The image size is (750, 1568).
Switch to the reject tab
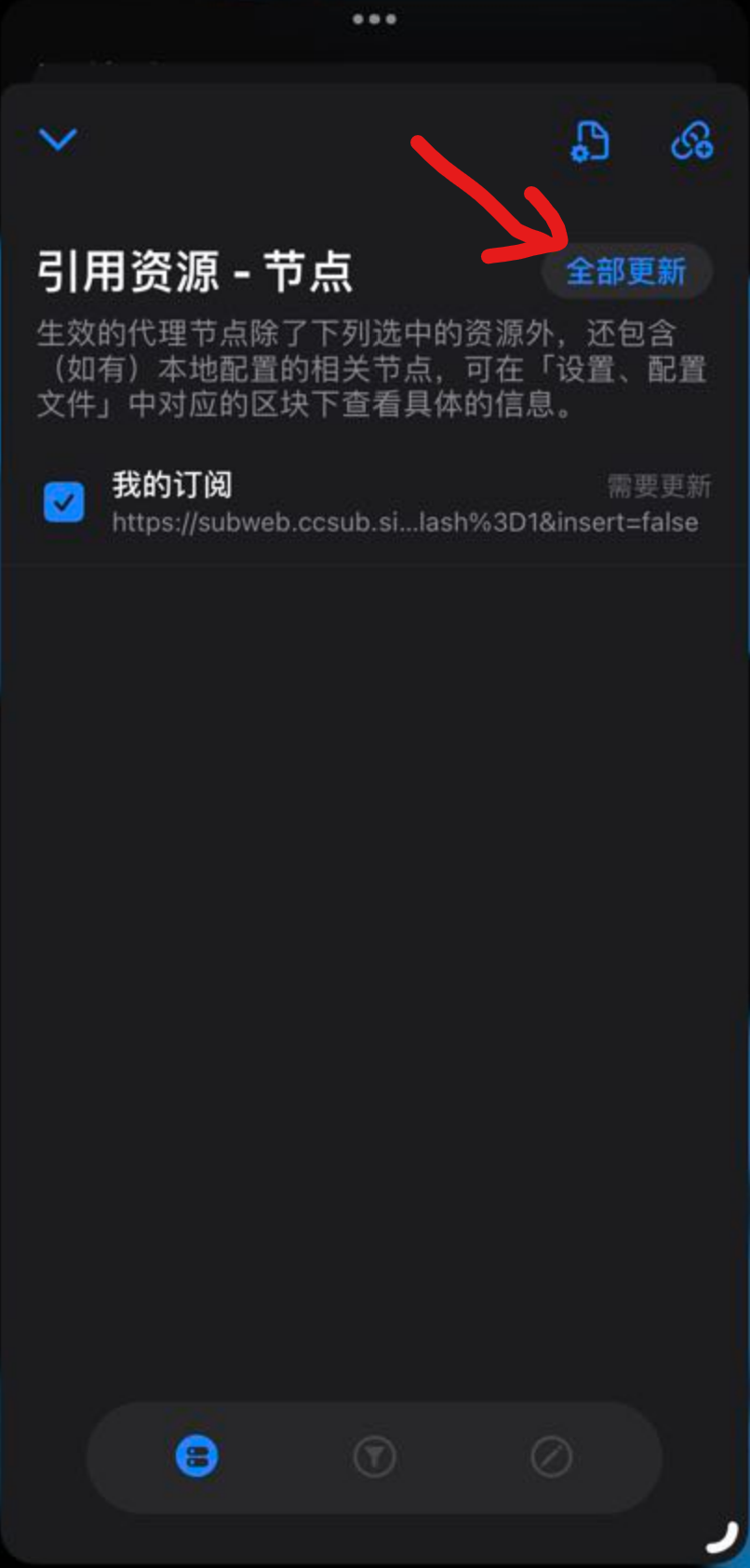pos(551,1455)
